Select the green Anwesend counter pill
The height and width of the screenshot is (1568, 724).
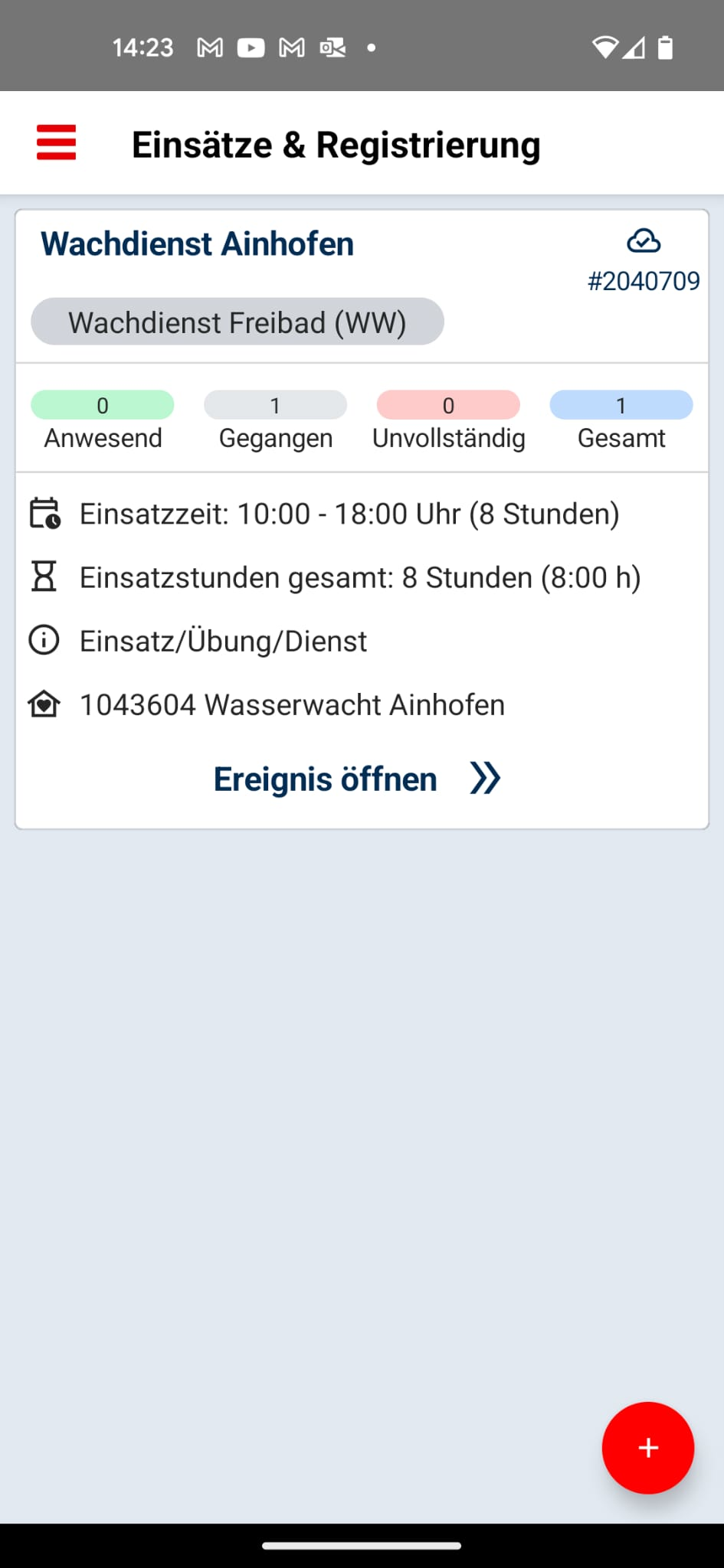point(101,405)
